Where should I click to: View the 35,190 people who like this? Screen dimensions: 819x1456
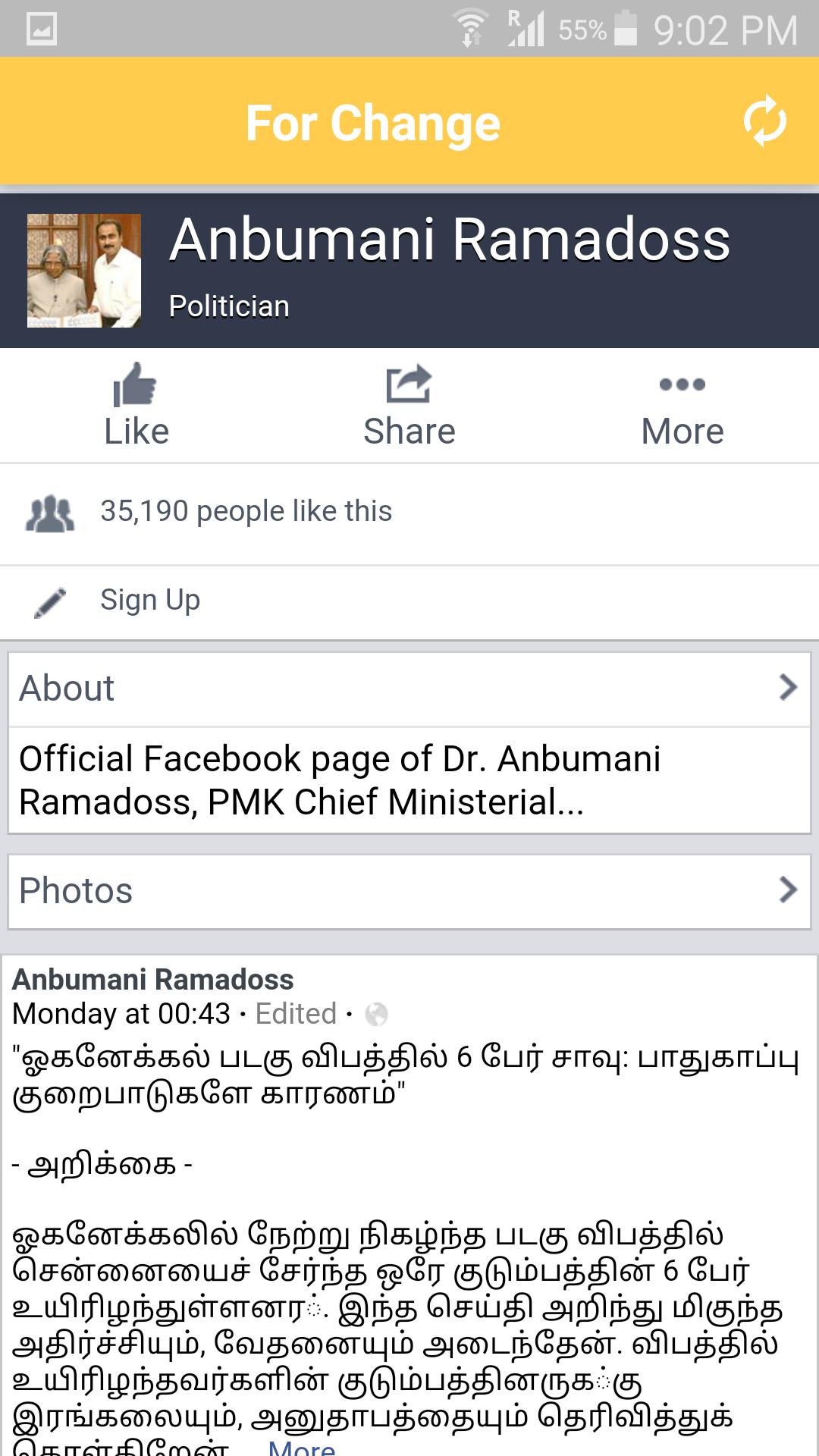click(246, 512)
